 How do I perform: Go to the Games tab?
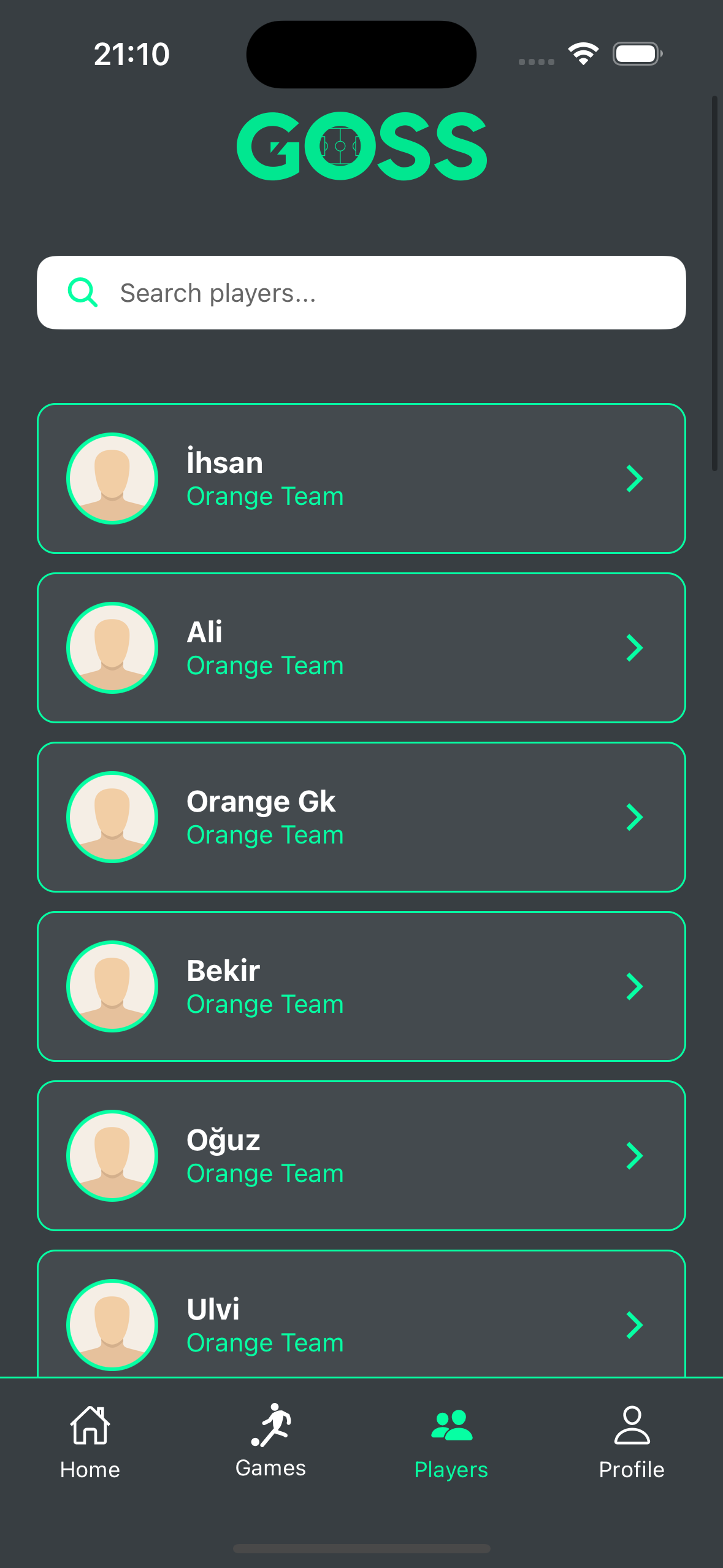click(270, 1443)
